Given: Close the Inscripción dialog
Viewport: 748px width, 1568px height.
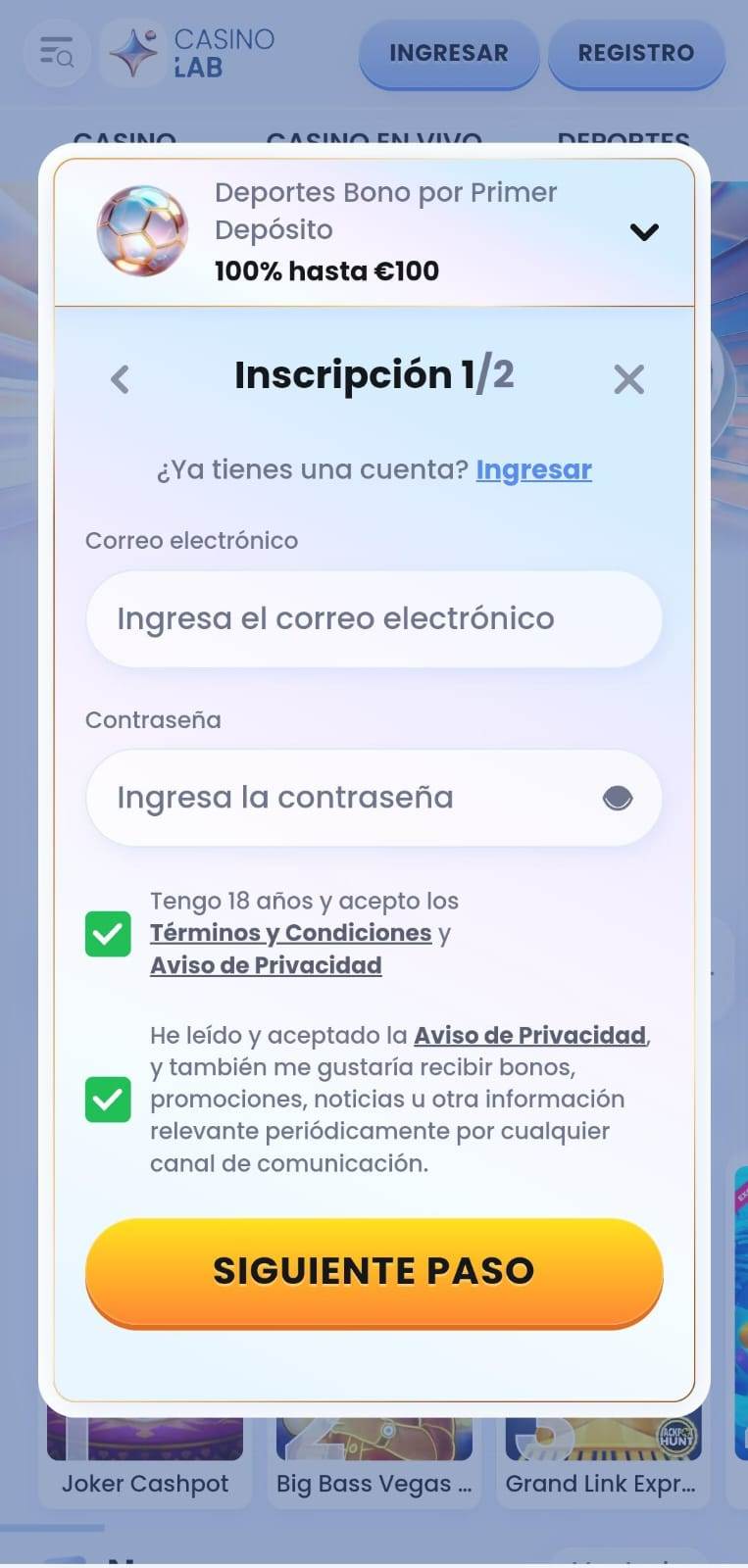Looking at the screenshot, I should 628,379.
